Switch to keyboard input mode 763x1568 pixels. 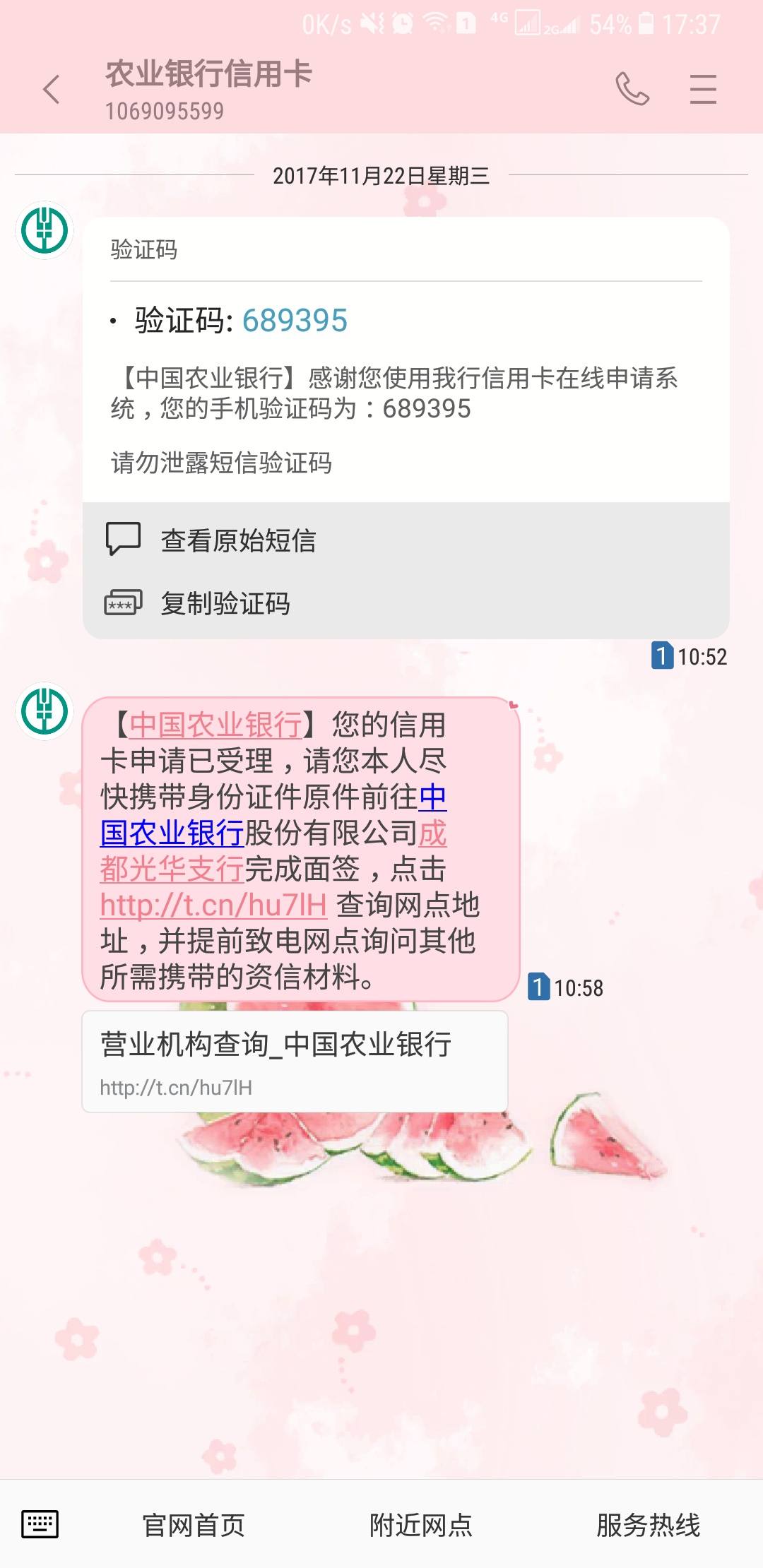point(40,1524)
